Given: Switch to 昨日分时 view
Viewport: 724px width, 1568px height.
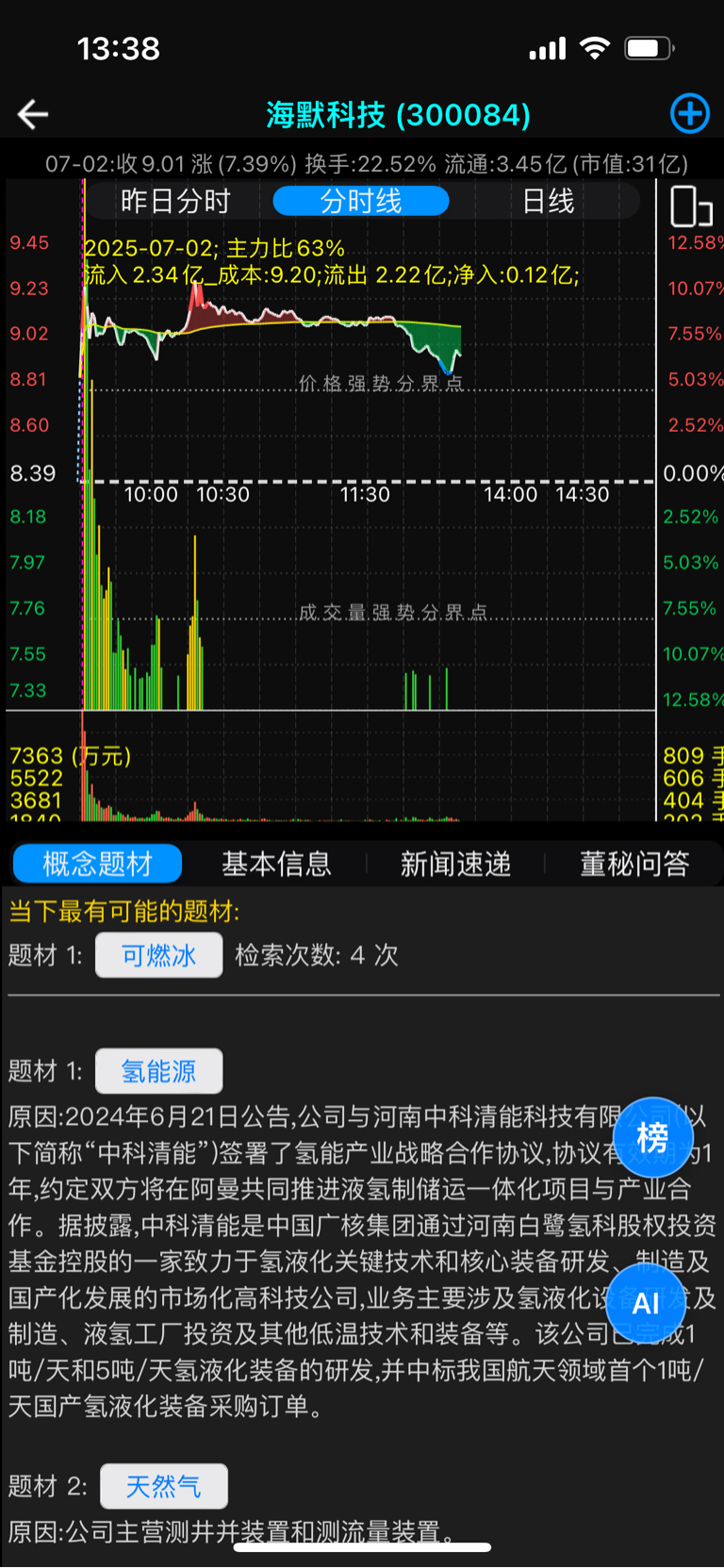Looking at the screenshot, I should pyautogui.click(x=175, y=202).
